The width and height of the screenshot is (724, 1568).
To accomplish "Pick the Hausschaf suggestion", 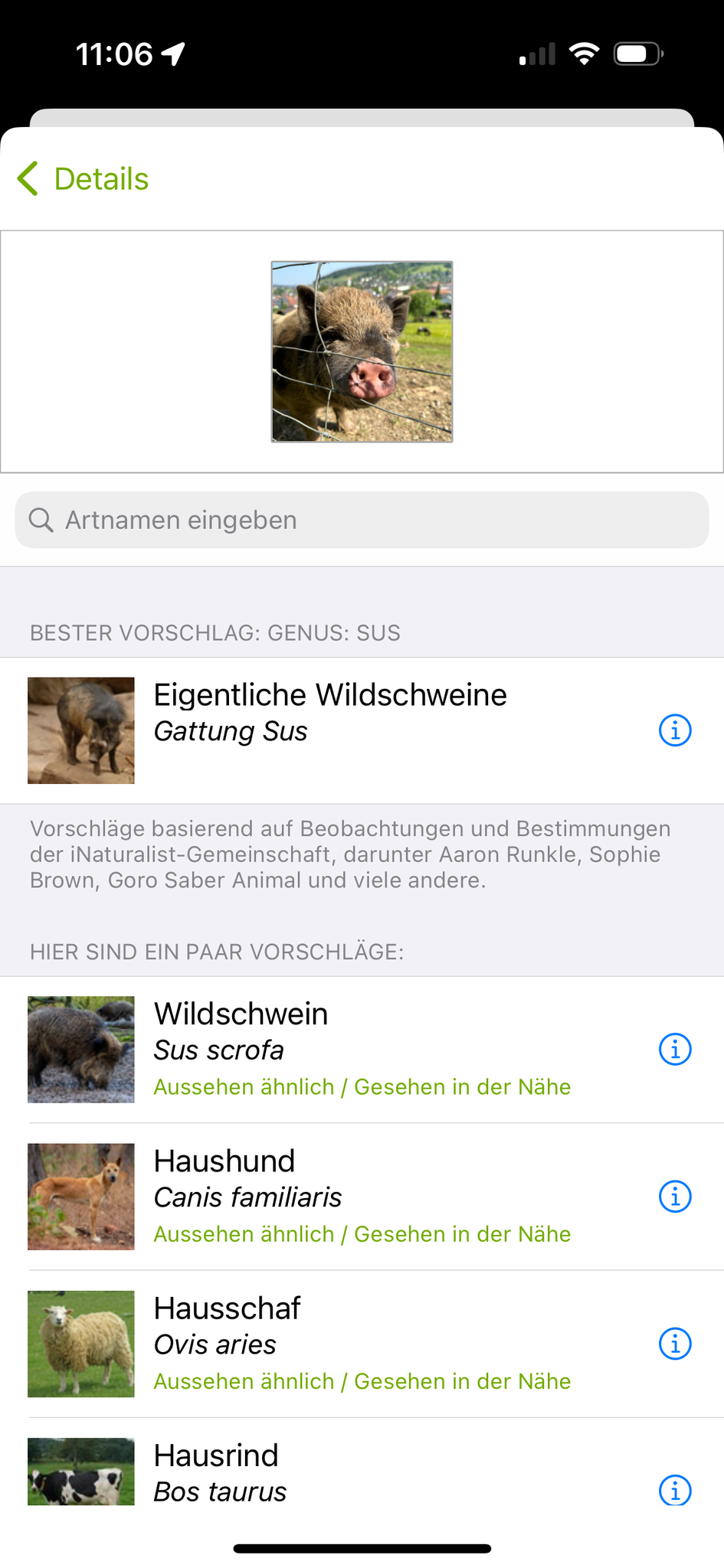I will [329, 1342].
